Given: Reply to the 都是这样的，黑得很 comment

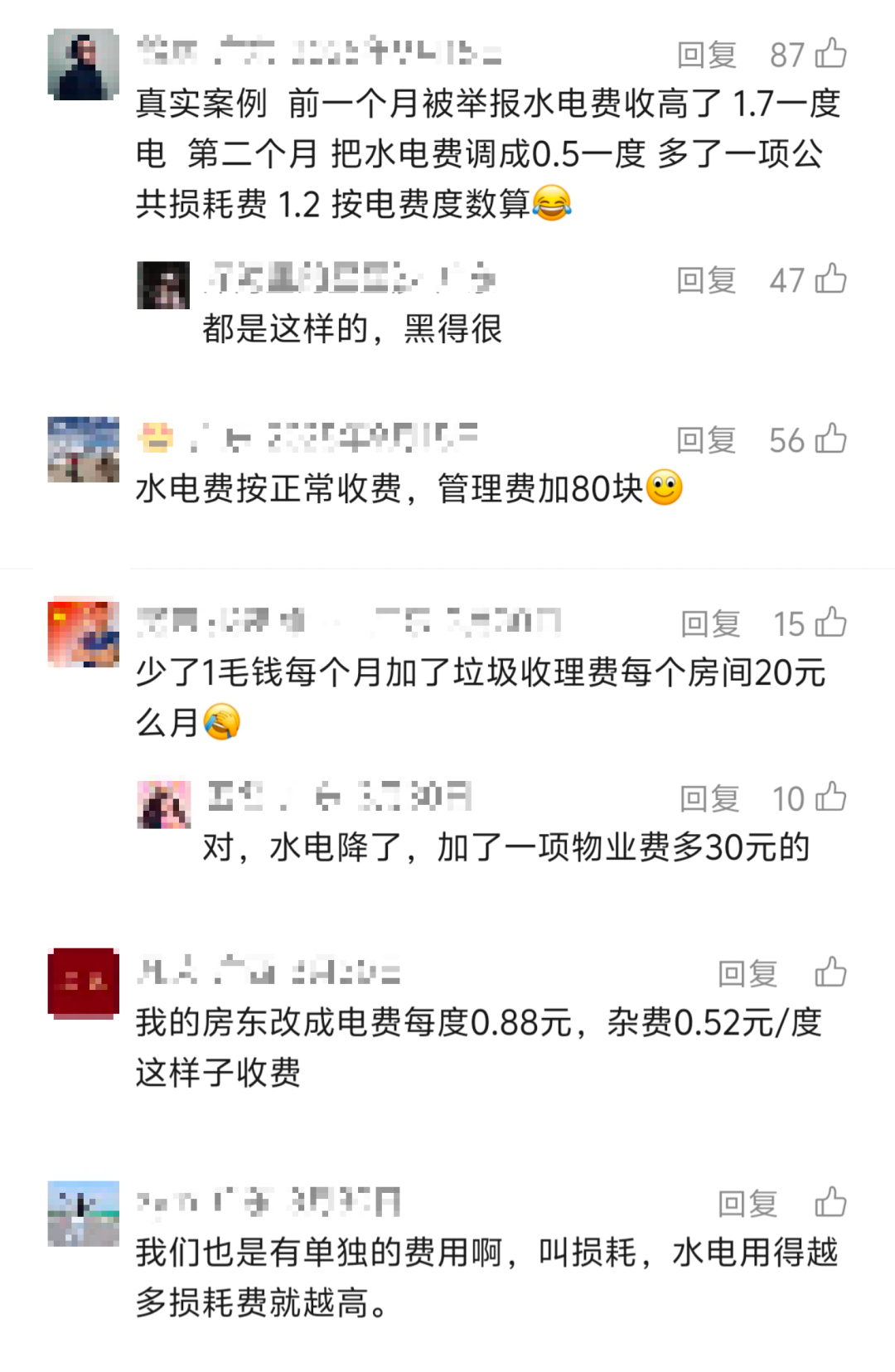Looking at the screenshot, I should click(x=706, y=281).
